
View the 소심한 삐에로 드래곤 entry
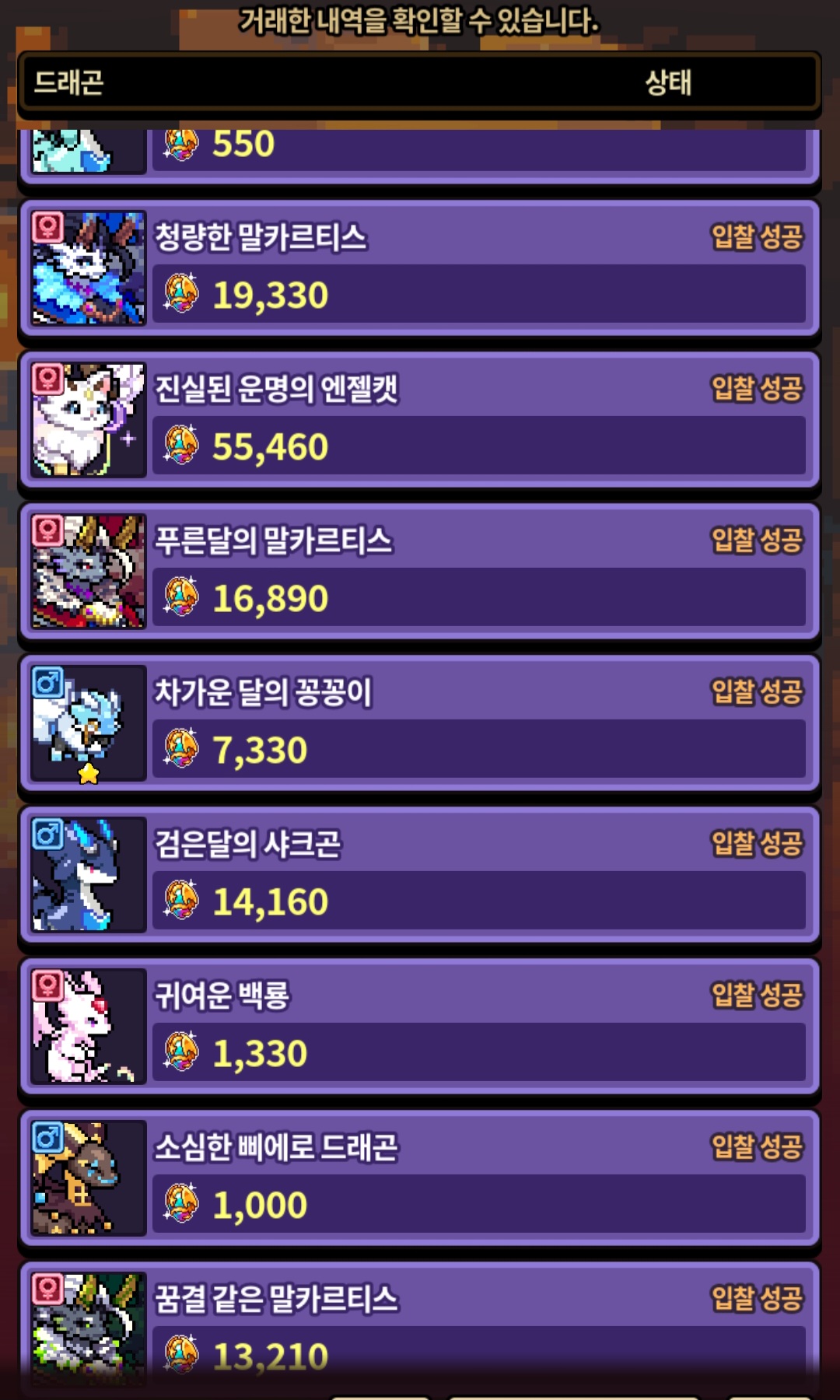click(x=420, y=1178)
